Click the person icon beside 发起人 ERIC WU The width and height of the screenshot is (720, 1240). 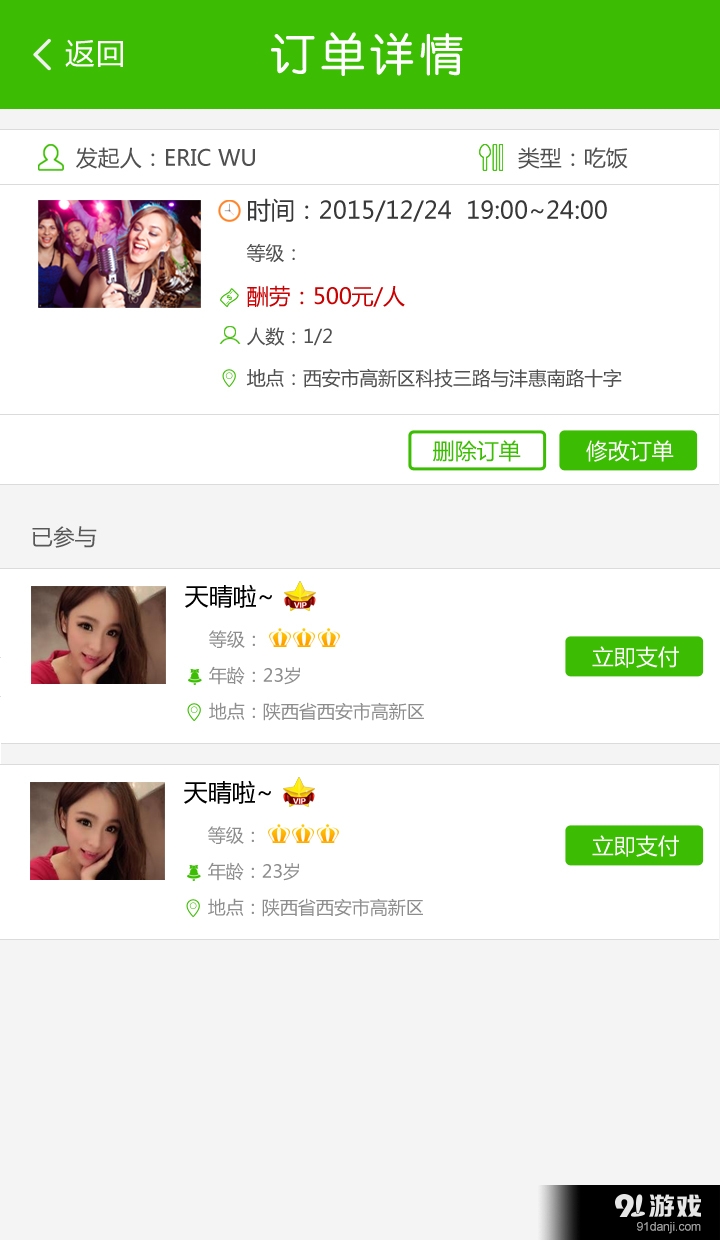[x=50, y=157]
